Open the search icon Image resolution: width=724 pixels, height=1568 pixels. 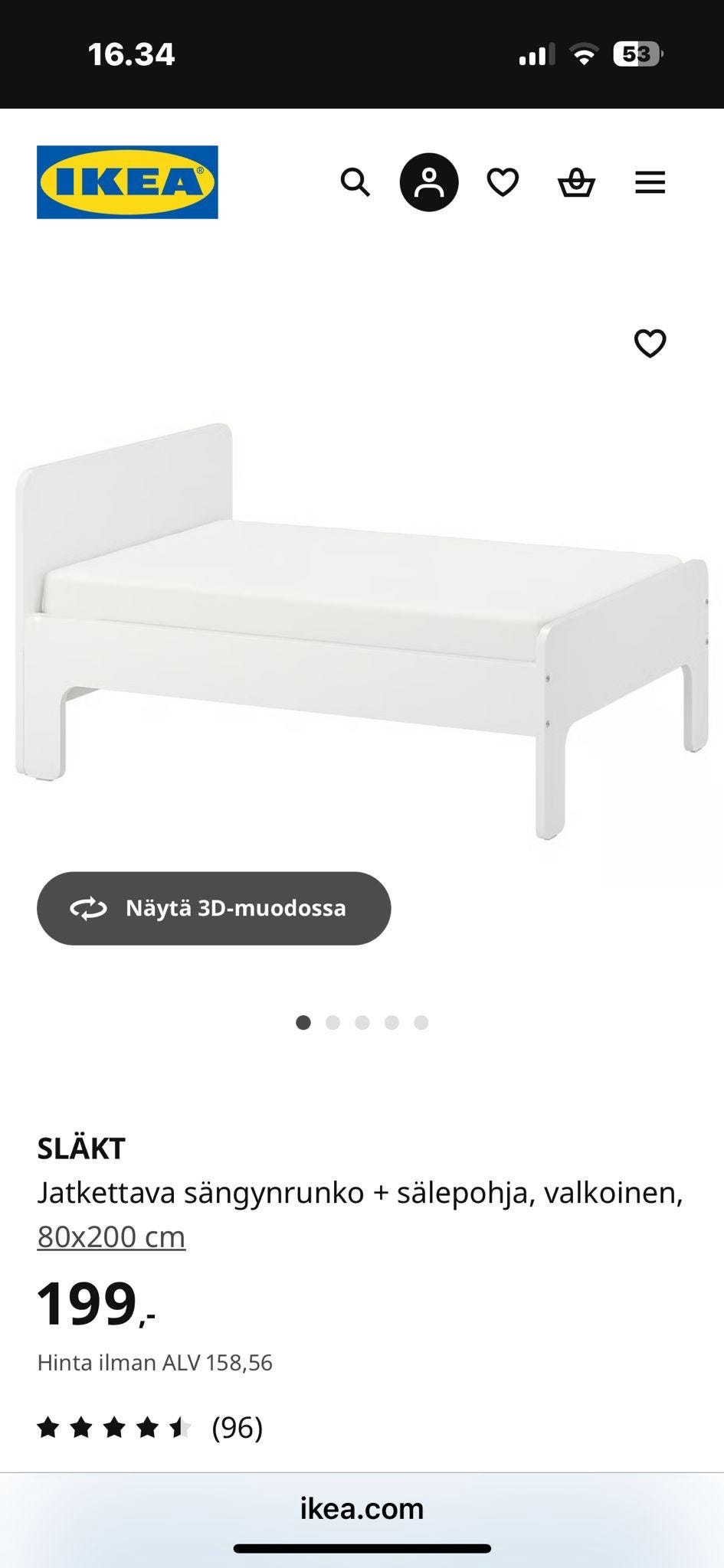pyautogui.click(x=355, y=181)
